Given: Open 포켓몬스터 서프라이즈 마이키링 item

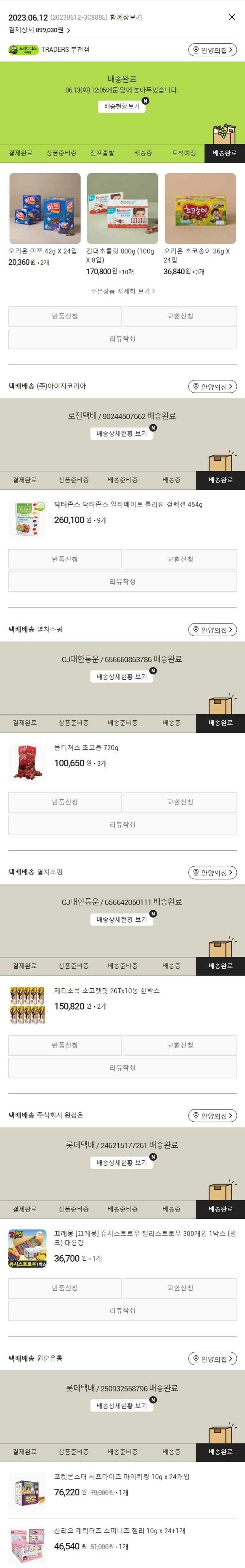Looking at the screenshot, I should pyautogui.click(x=122, y=1476).
